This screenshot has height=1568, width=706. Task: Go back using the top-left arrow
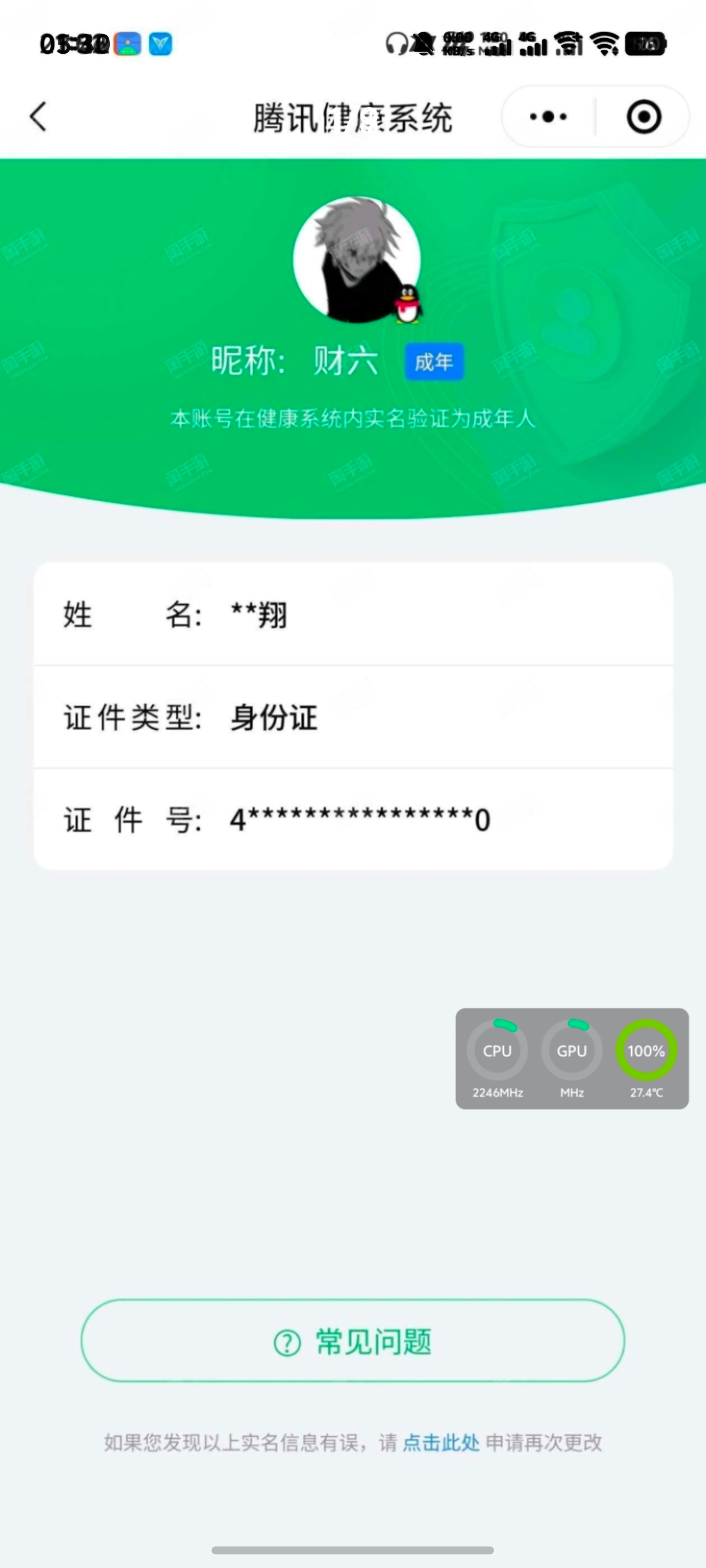tap(38, 116)
